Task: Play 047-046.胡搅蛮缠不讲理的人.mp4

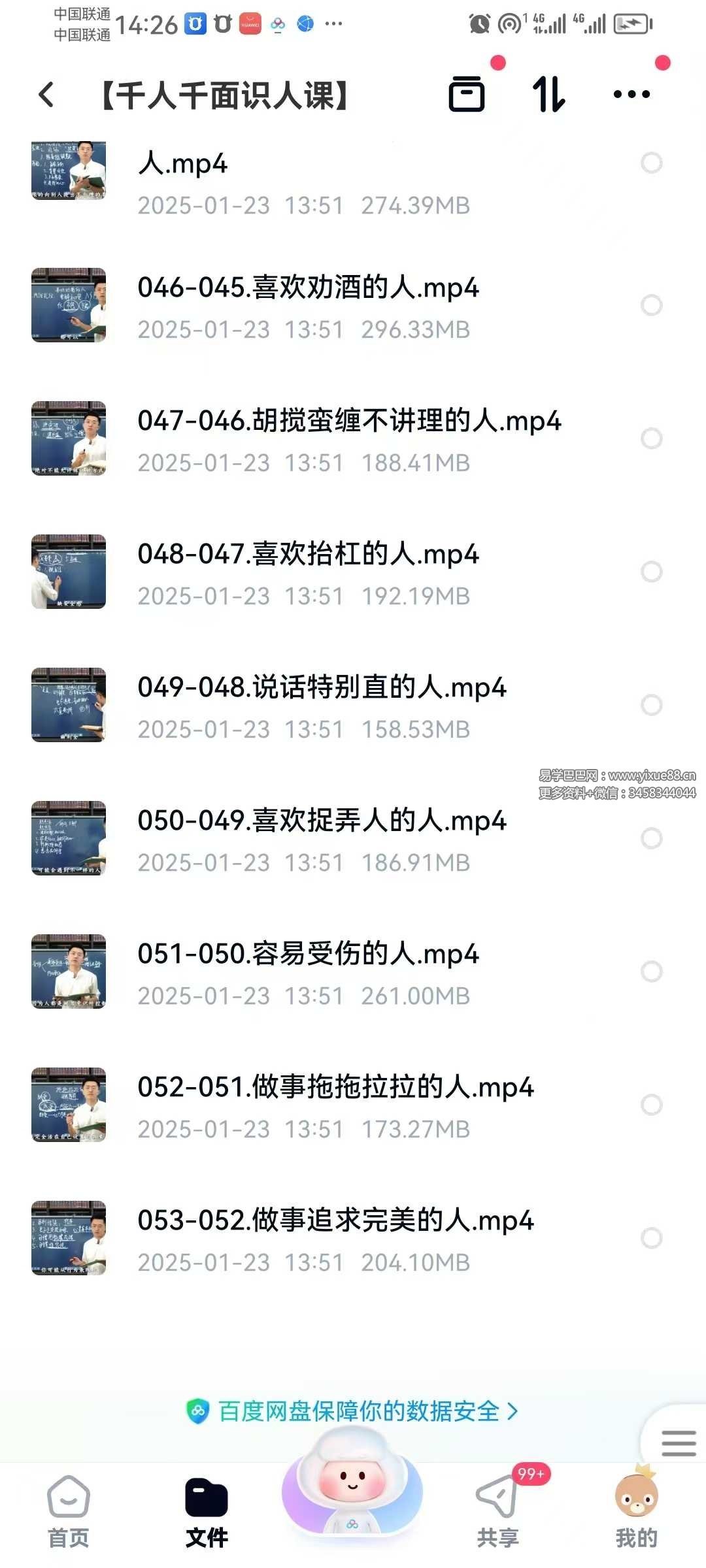Action: [349, 421]
